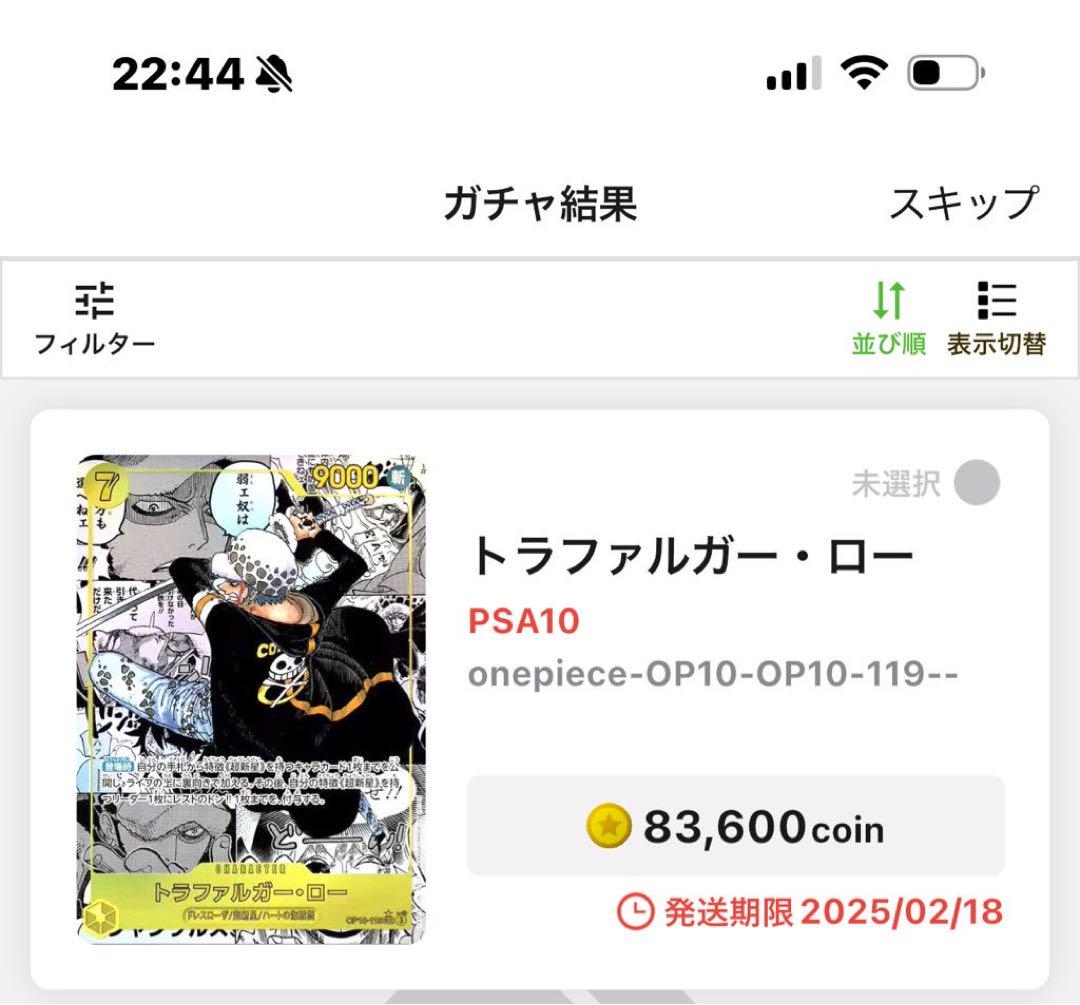Select the 未選択 radio circle

[976, 484]
